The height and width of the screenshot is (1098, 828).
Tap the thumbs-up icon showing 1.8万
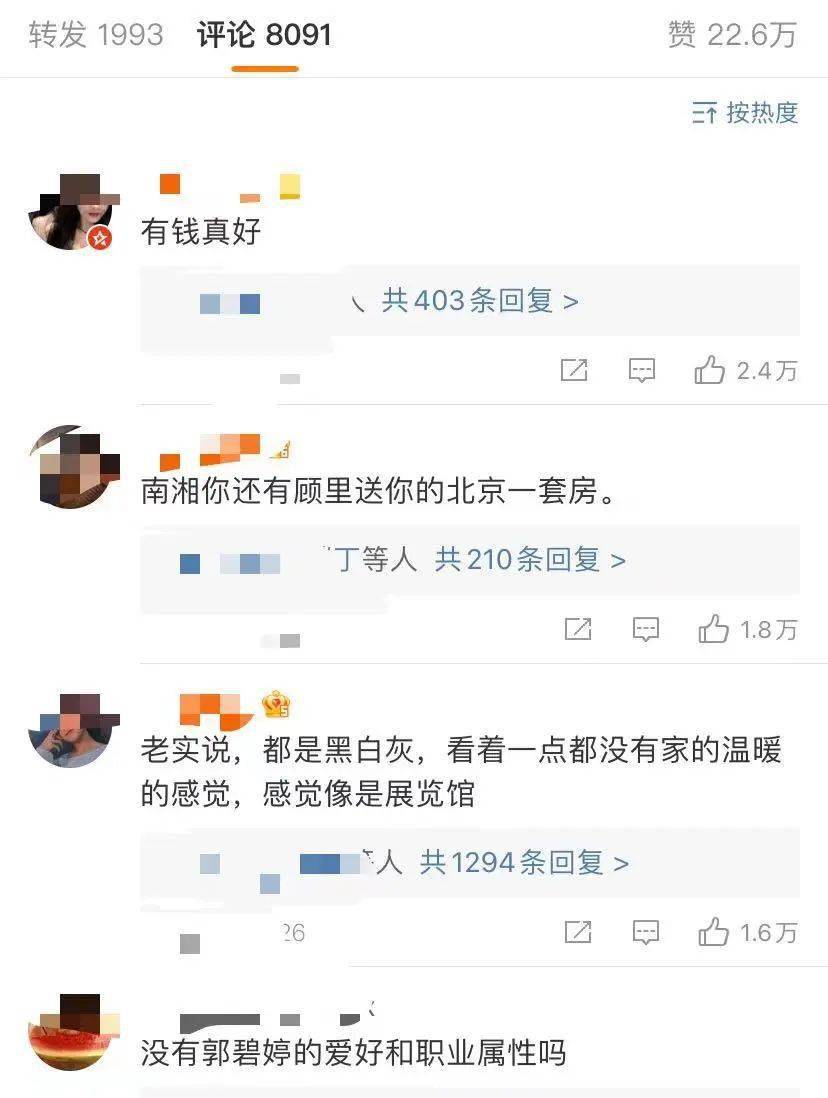click(x=712, y=629)
